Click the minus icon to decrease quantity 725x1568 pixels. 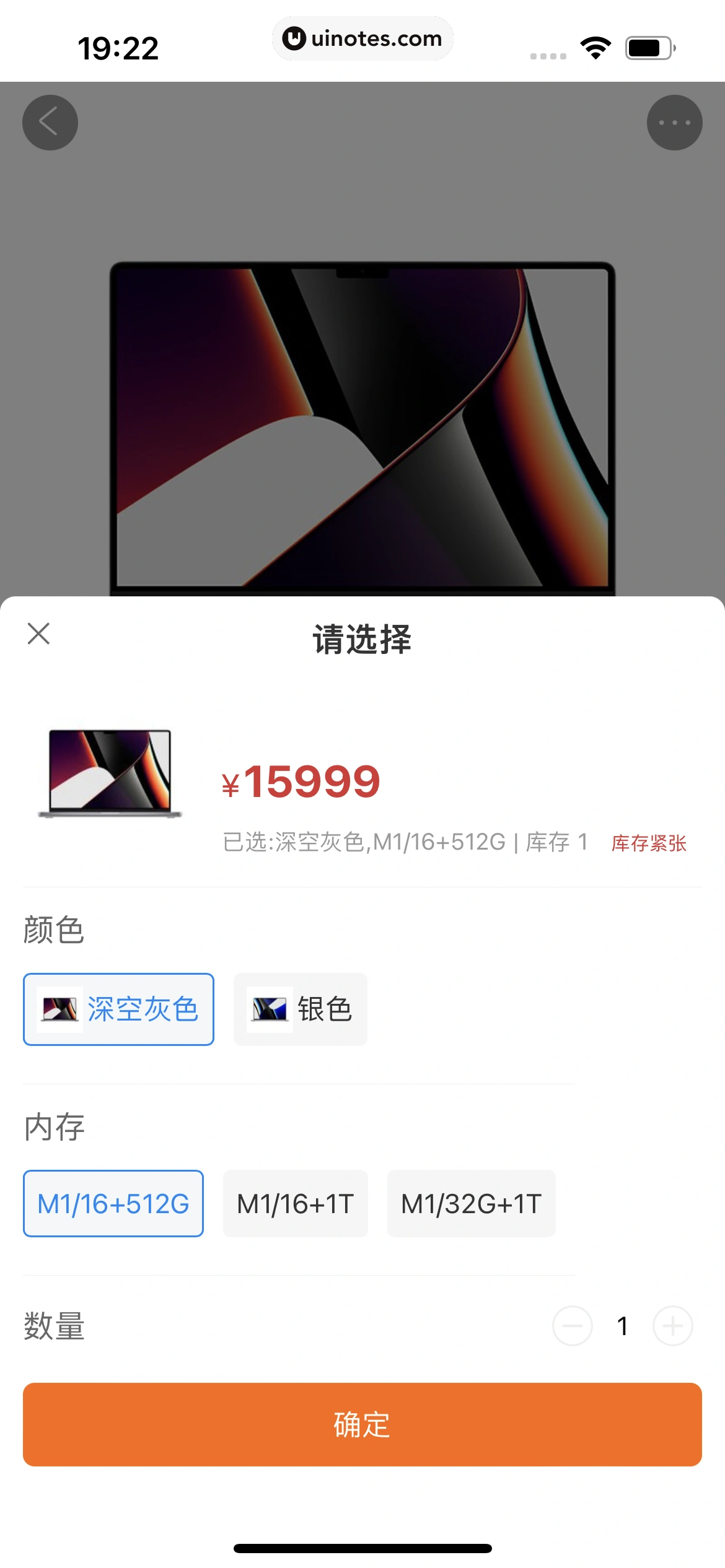(x=574, y=1325)
